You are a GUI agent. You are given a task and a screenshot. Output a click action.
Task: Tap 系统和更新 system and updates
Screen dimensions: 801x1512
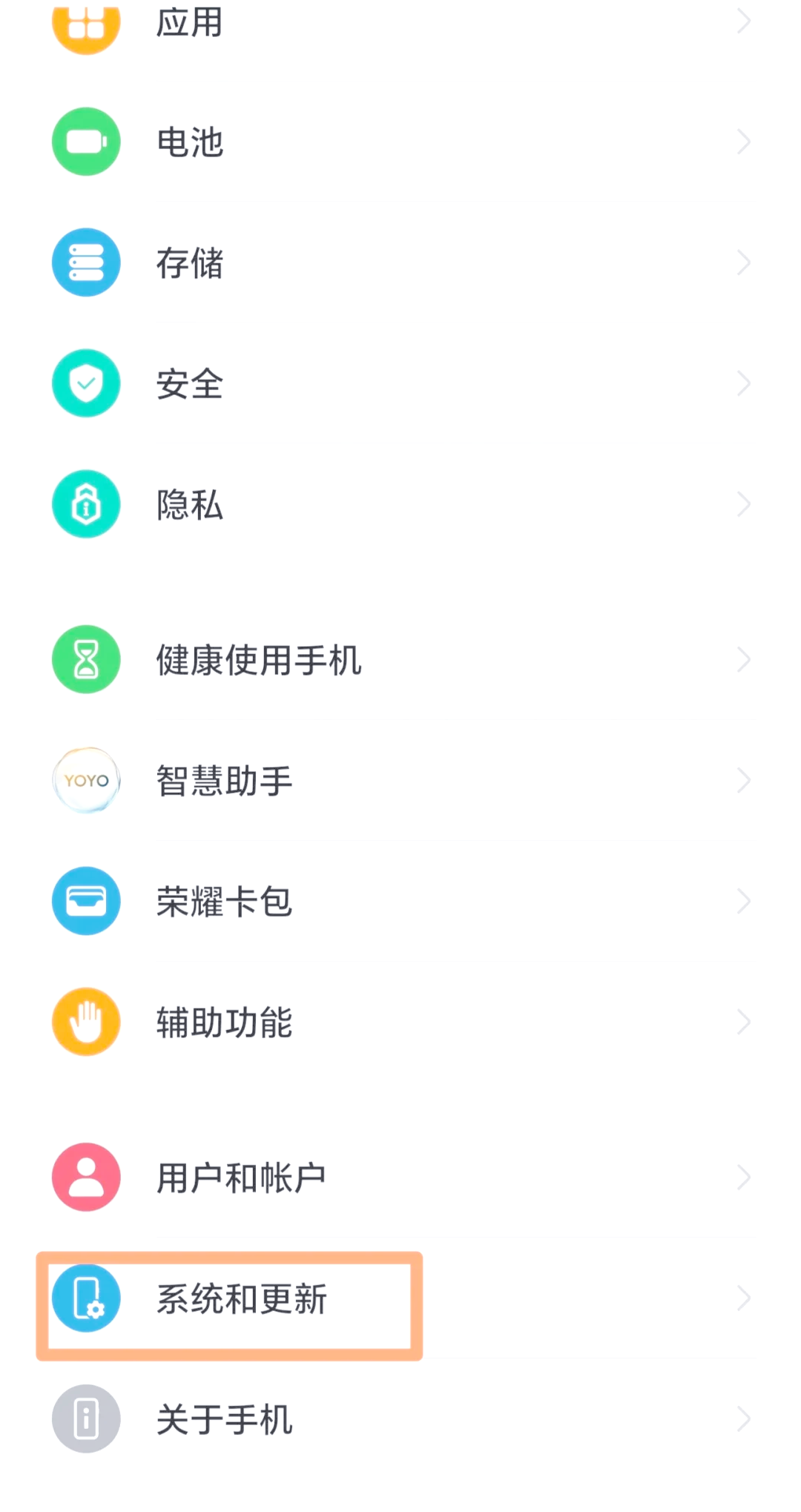click(x=241, y=1299)
